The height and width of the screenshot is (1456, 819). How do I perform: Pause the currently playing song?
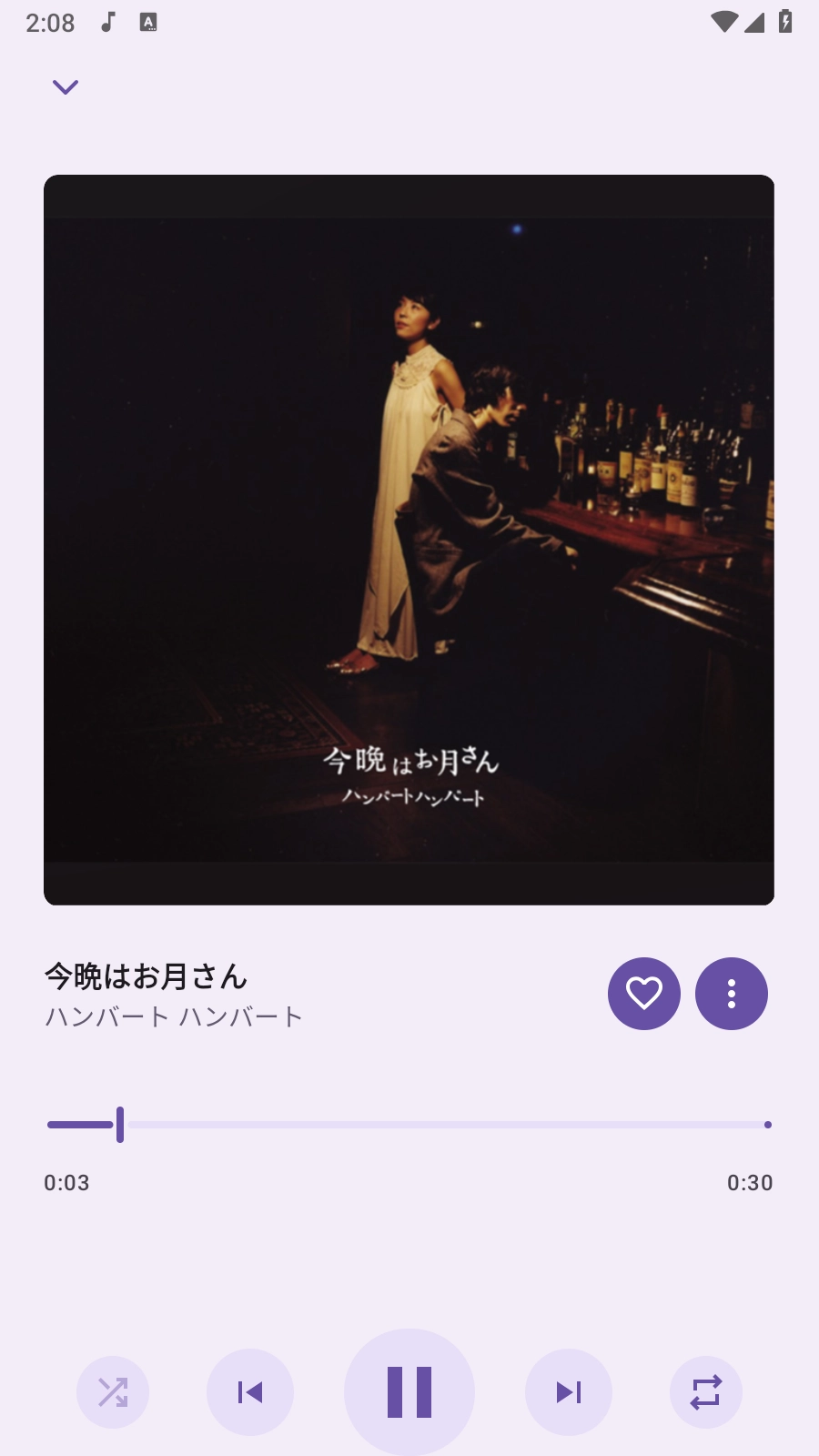(x=409, y=1392)
